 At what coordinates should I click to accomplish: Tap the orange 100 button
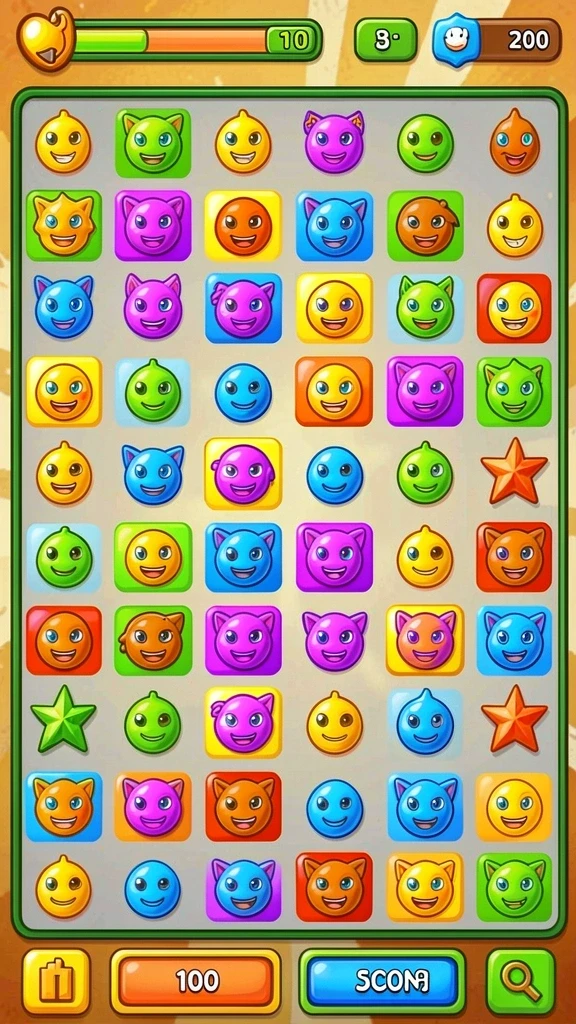click(x=196, y=981)
